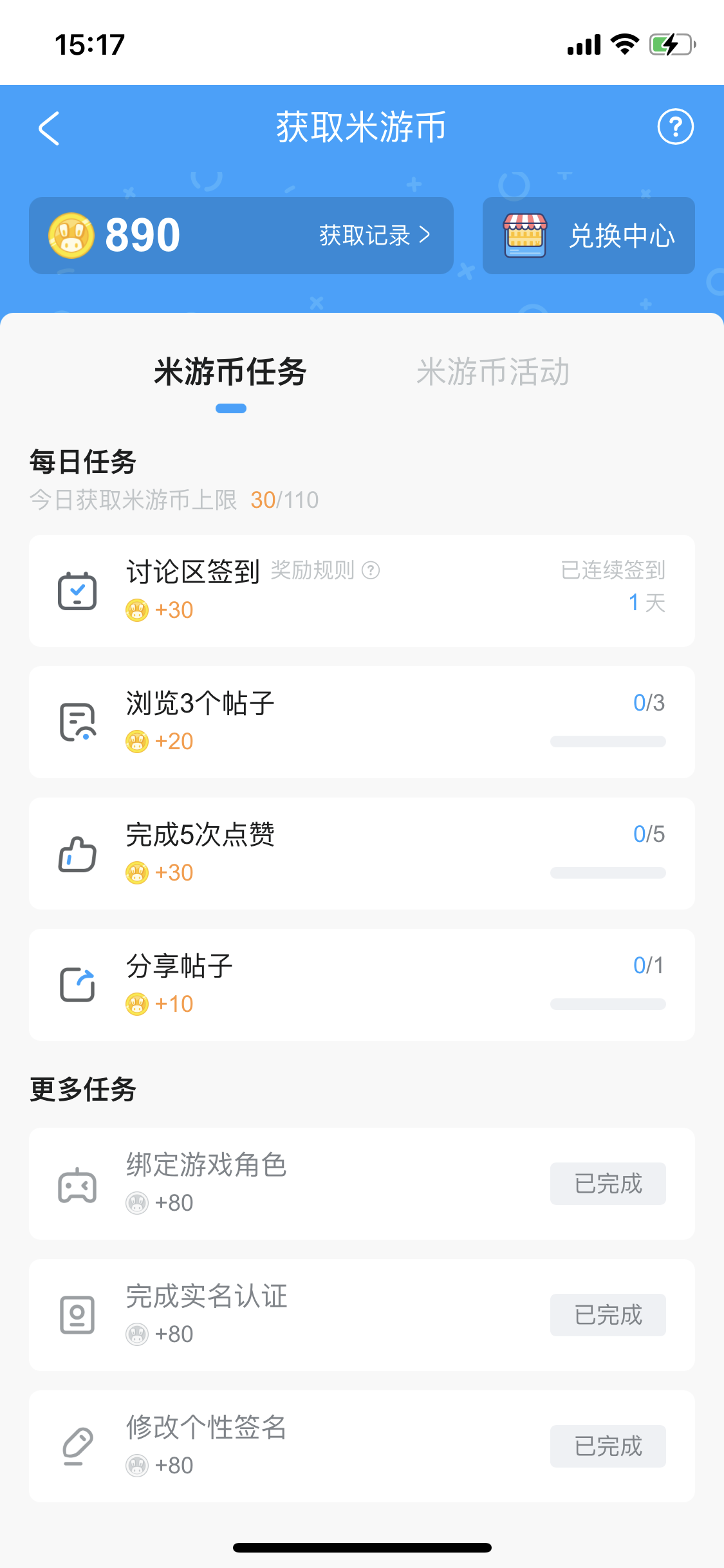Open the 浏览3个帖子 task
Screen dimensions: 724x1568
point(362,722)
